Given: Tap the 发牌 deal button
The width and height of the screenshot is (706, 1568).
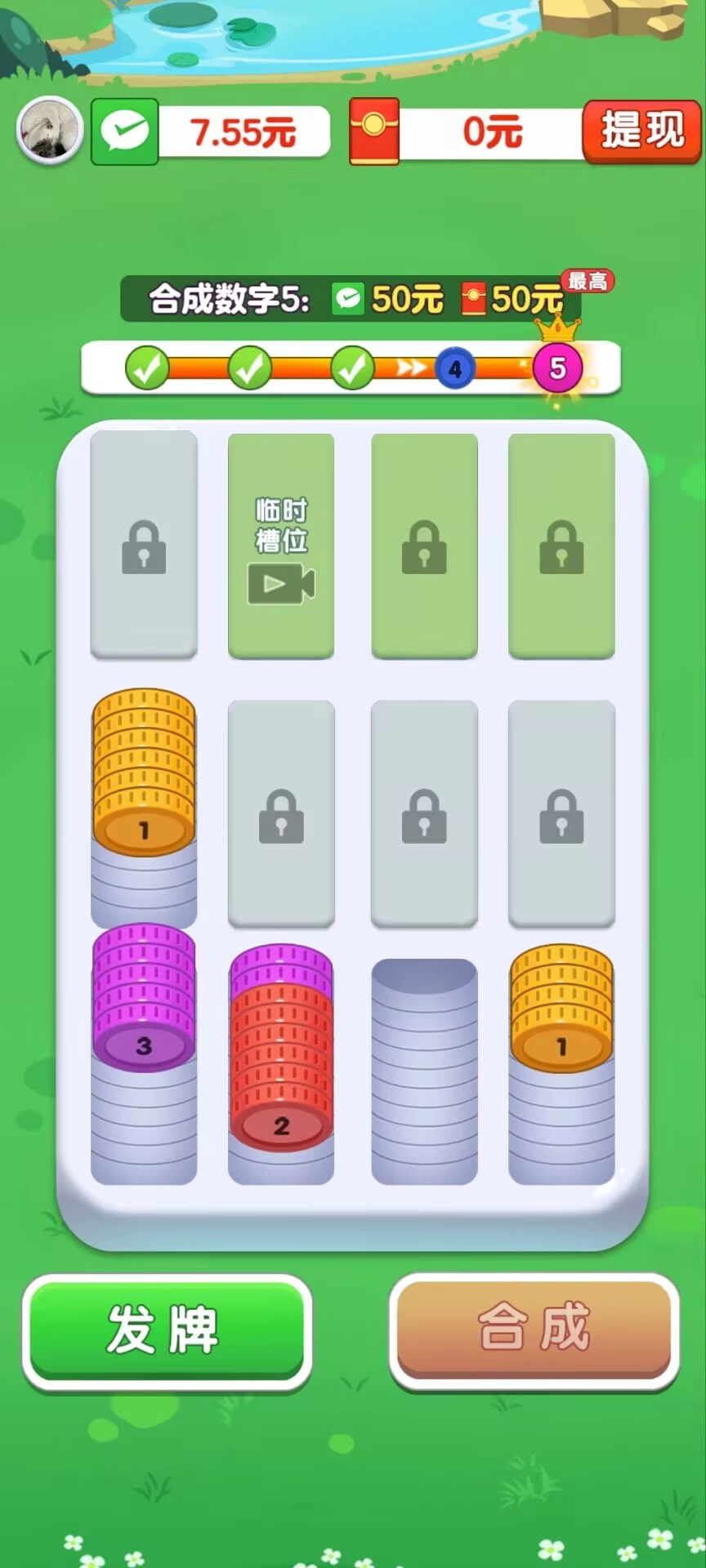Looking at the screenshot, I should click(166, 1330).
